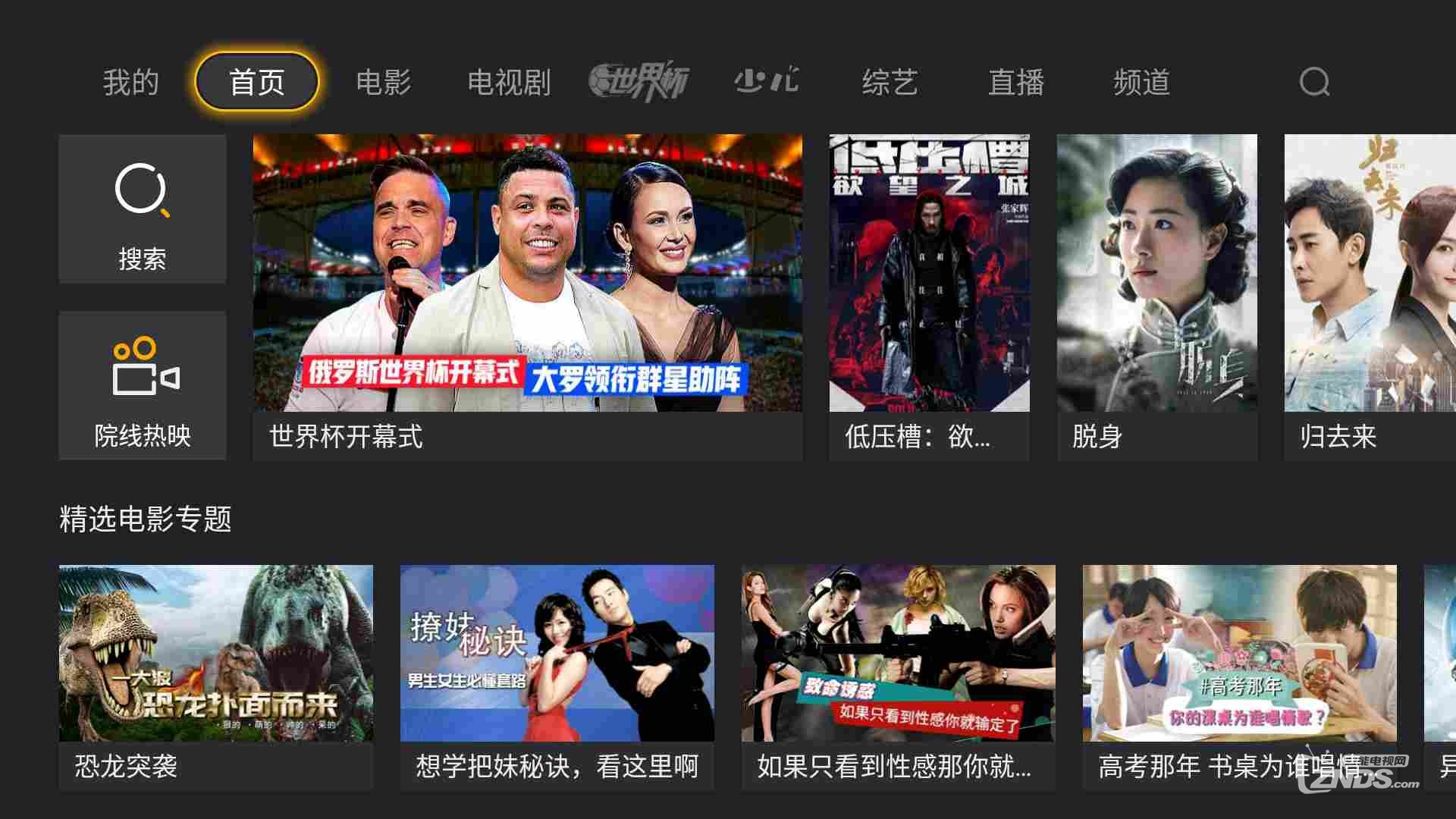
Task: Open 院线热映 section
Action: 143,385
